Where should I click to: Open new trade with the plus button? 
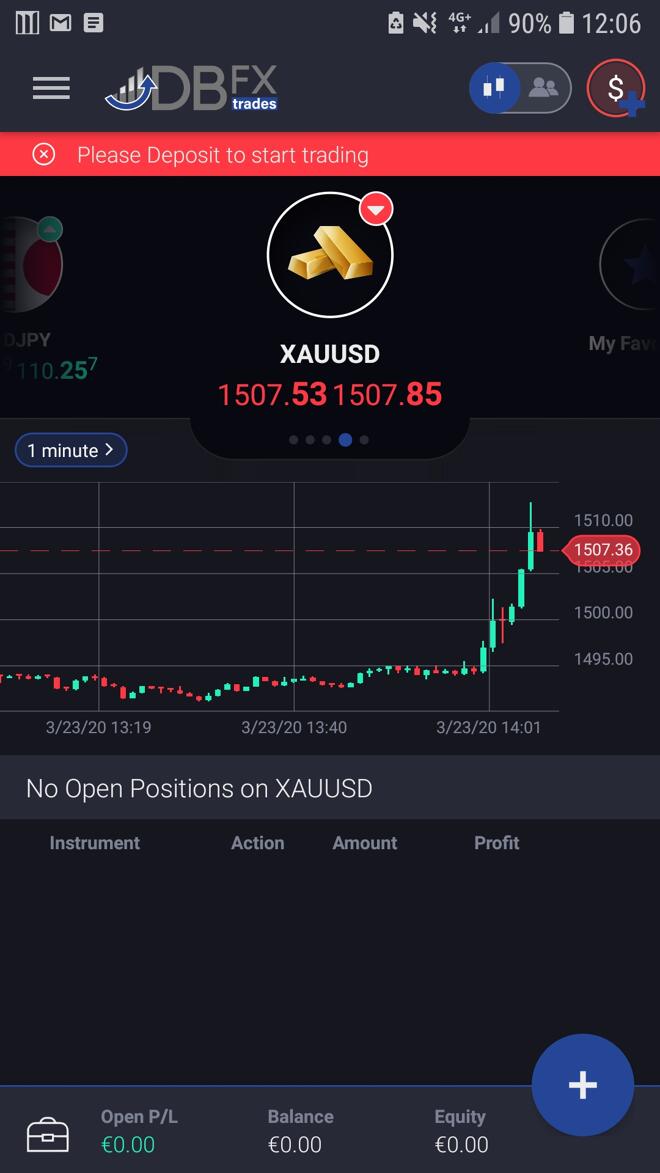pyautogui.click(x=582, y=1085)
